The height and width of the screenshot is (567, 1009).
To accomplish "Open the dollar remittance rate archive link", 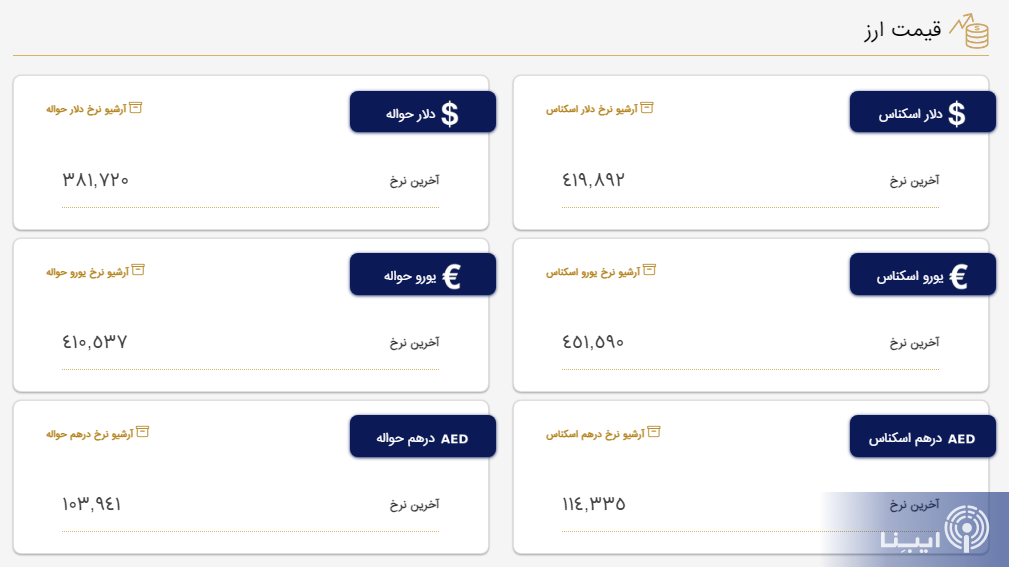I will pos(94,108).
